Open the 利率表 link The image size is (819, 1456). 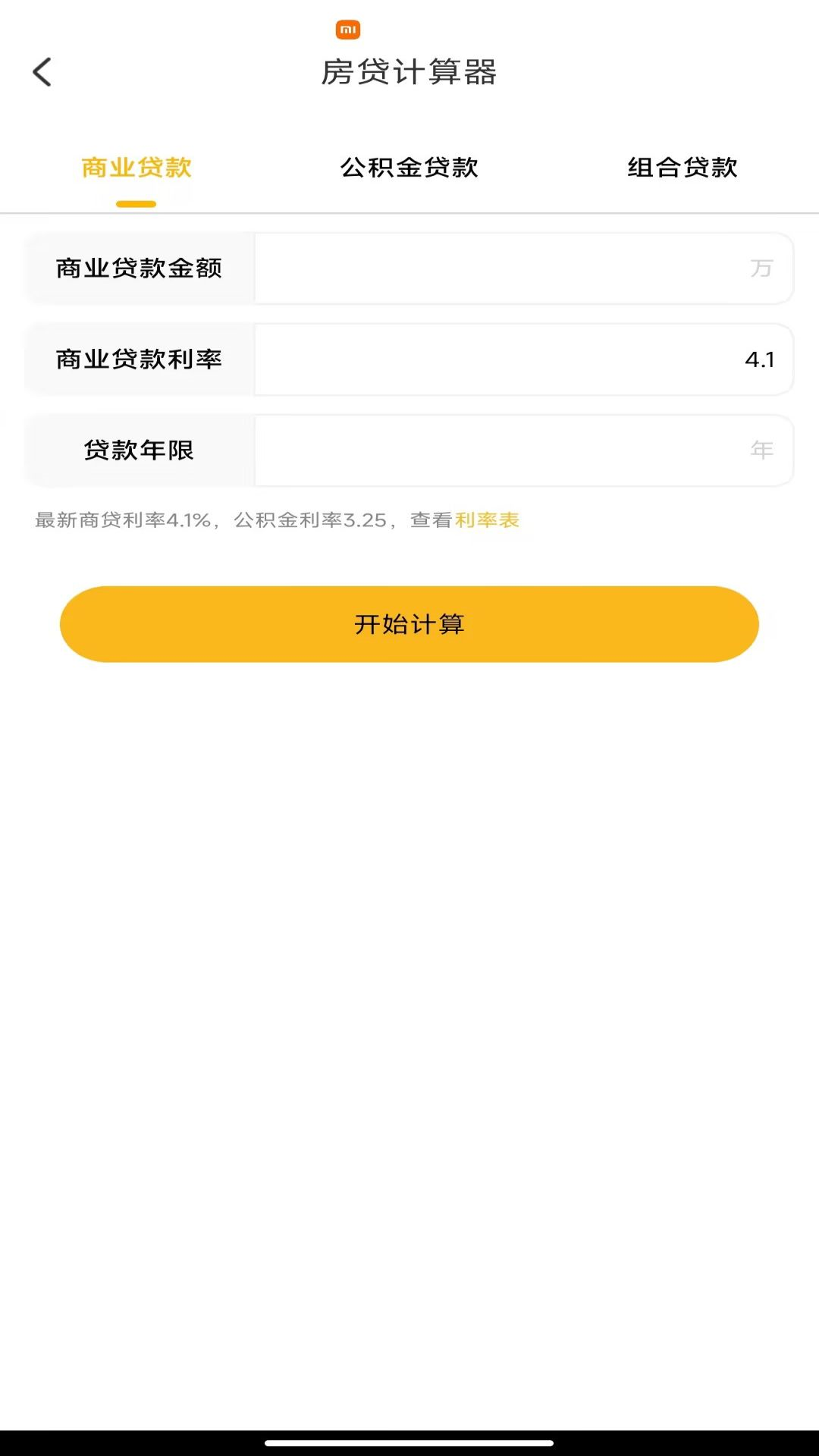point(487,520)
